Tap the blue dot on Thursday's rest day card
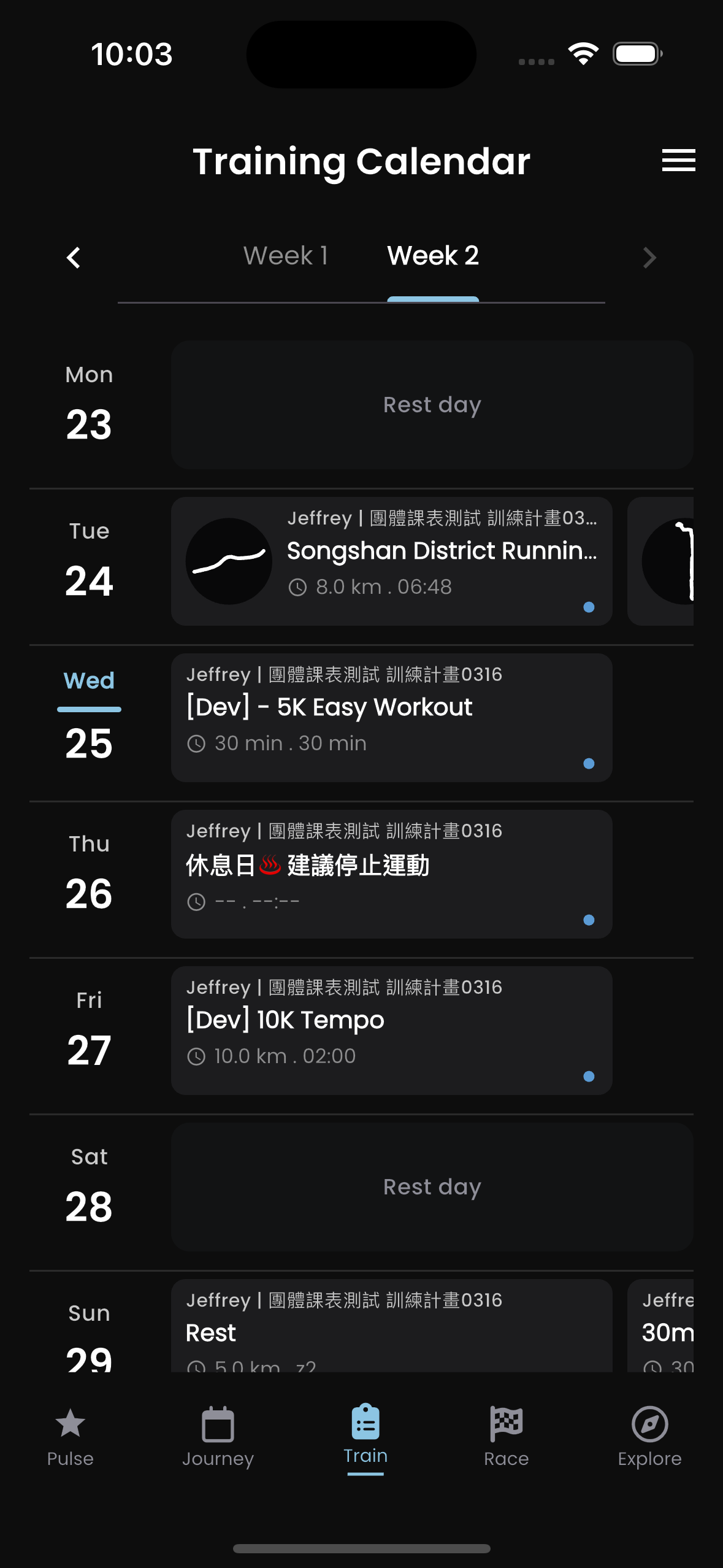723x1568 pixels. pyautogui.click(x=589, y=920)
